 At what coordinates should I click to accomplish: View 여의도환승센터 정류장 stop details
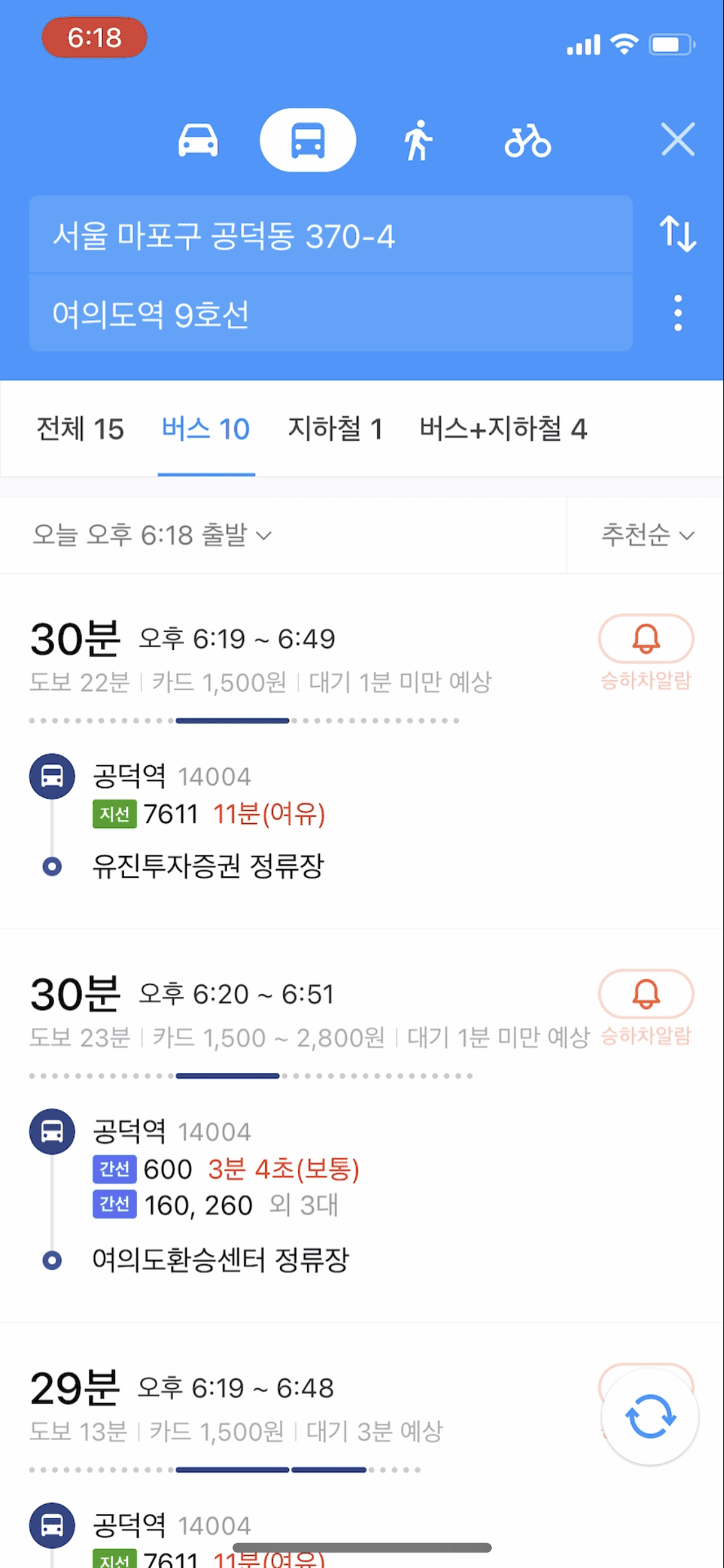[220, 1260]
